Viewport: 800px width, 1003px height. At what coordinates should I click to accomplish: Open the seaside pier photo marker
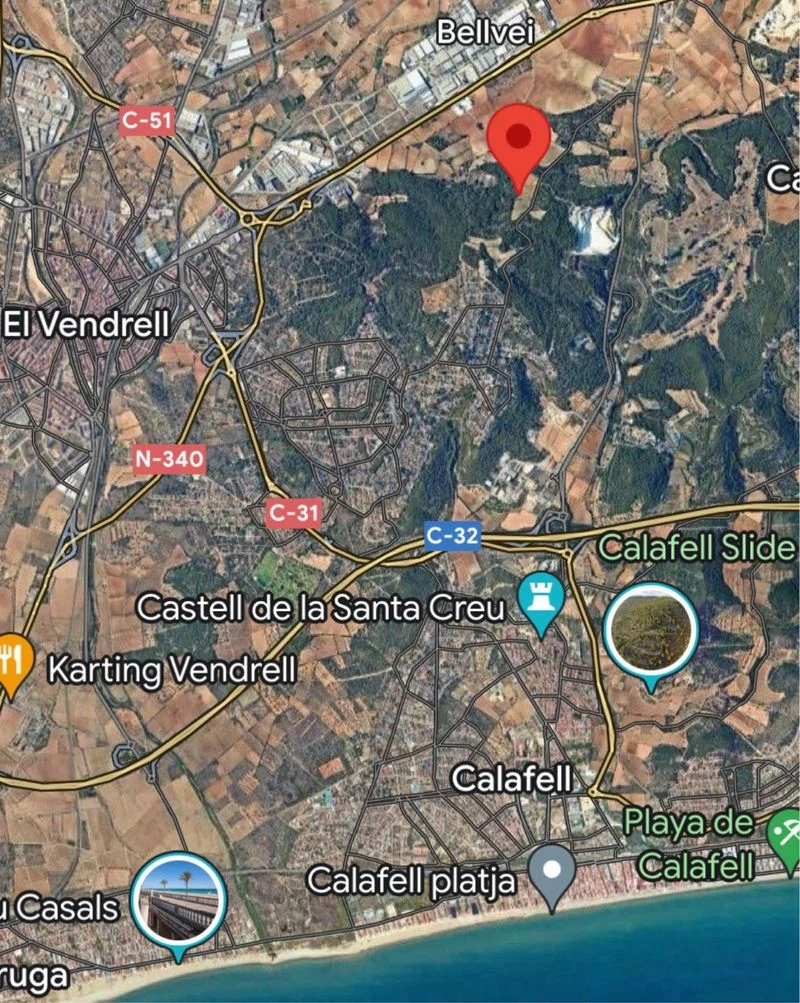(x=179, y=899)
